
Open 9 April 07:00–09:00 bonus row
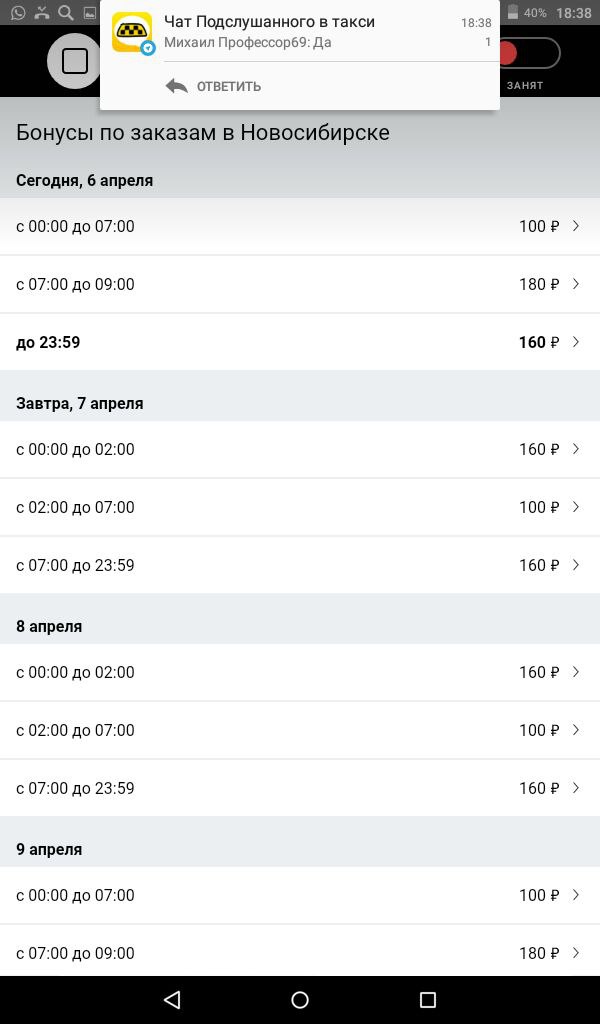(300, 951)
